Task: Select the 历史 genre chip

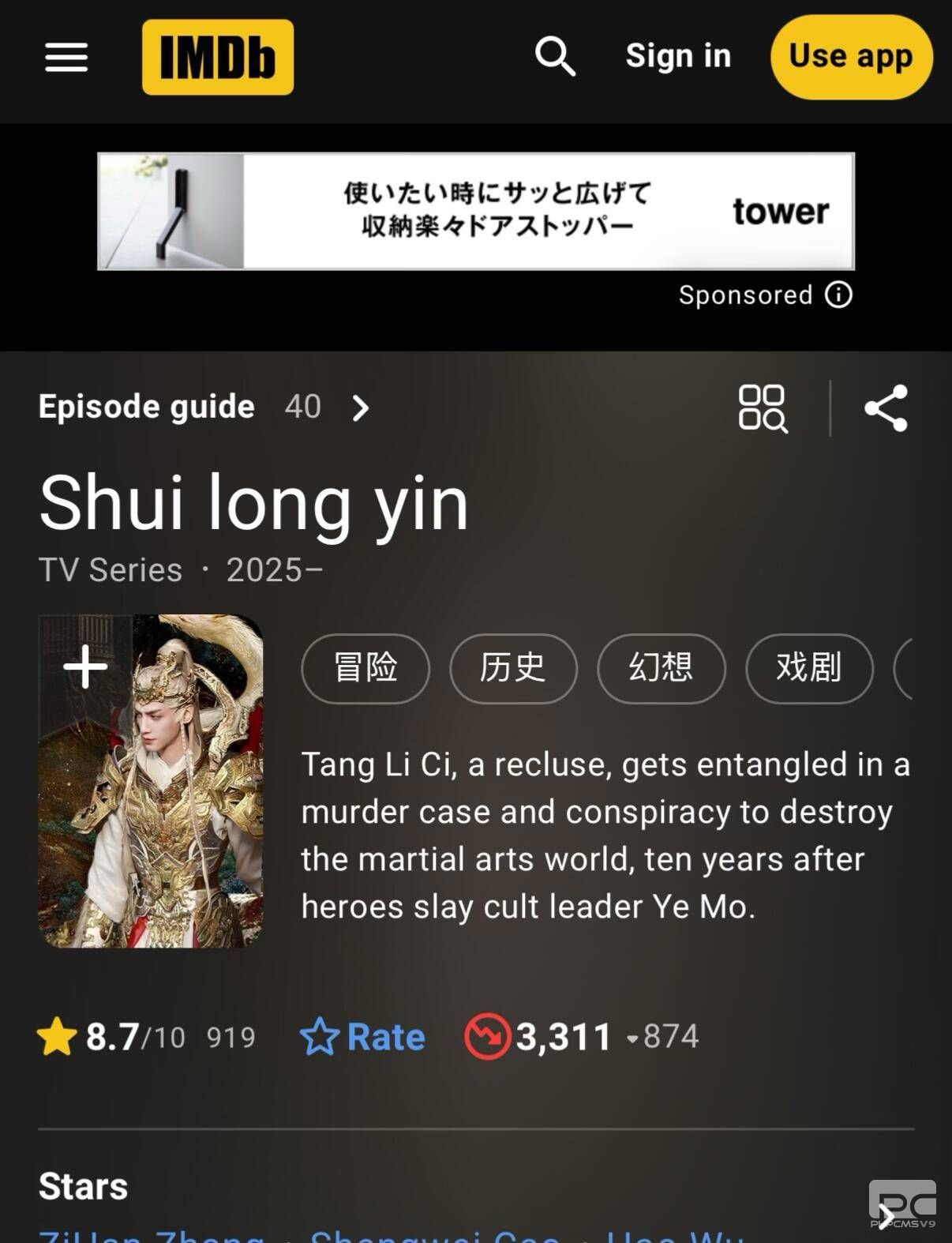Action: tap(513, 668)
